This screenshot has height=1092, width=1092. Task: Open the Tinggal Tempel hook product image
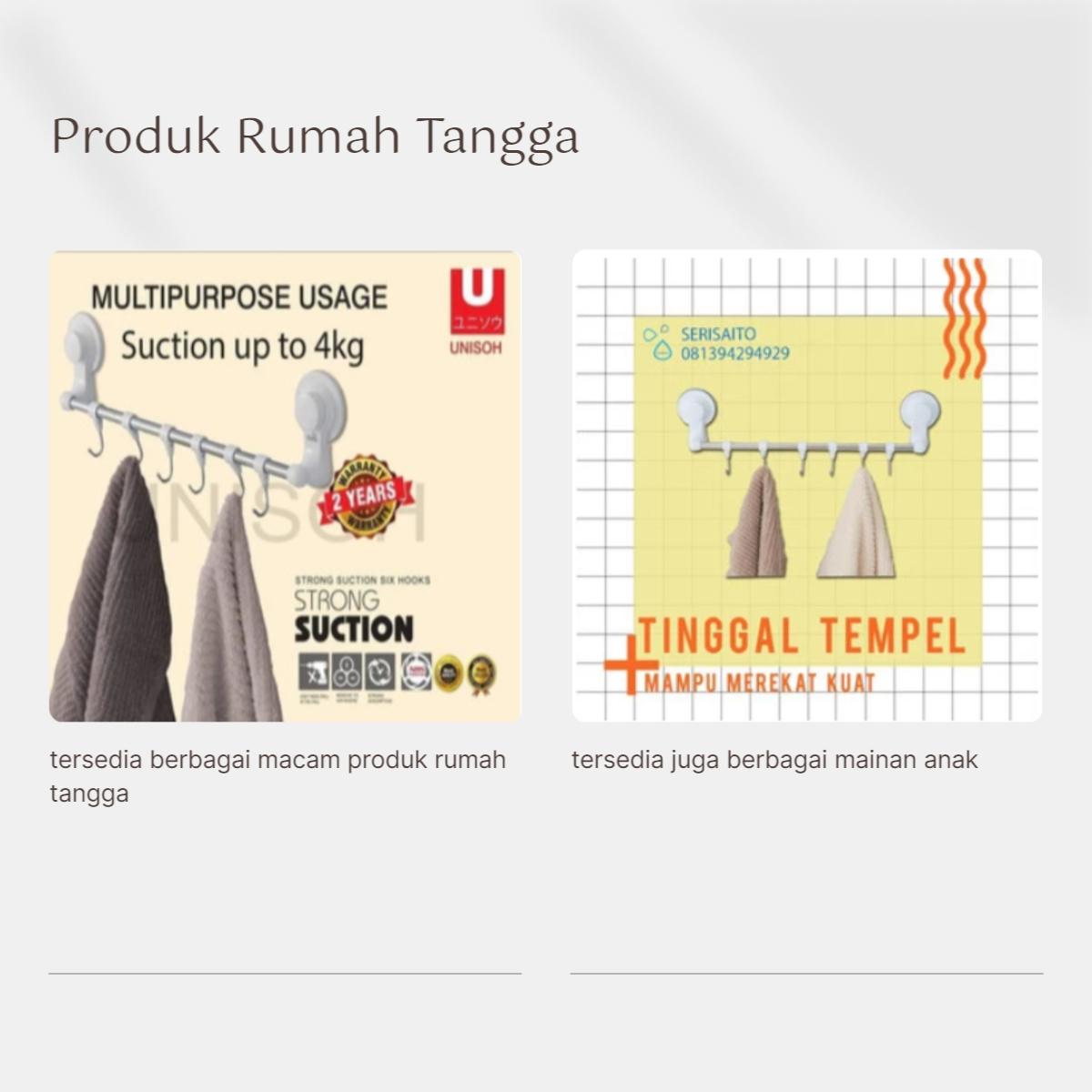[807, 486]
